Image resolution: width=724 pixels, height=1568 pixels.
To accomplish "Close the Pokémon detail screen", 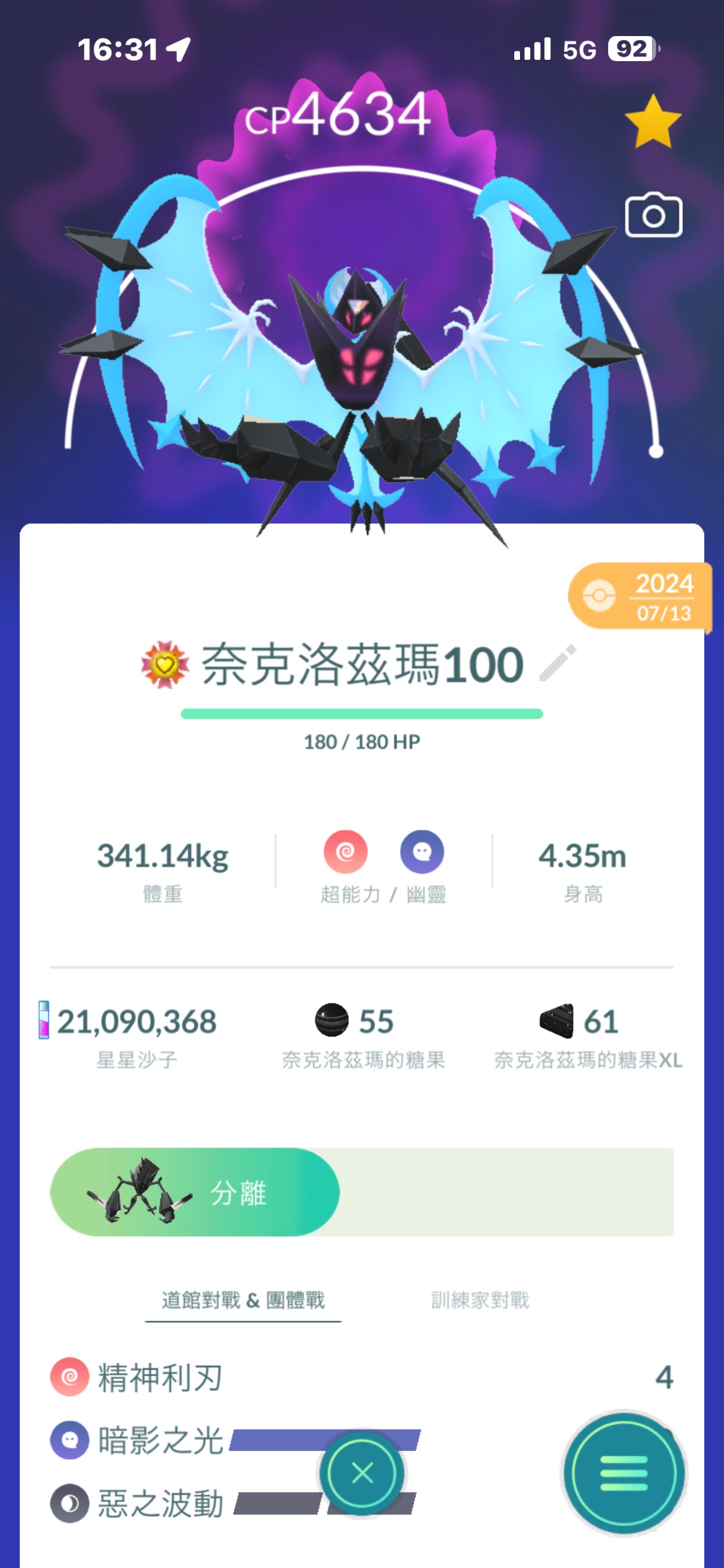I will (362, 1473).
